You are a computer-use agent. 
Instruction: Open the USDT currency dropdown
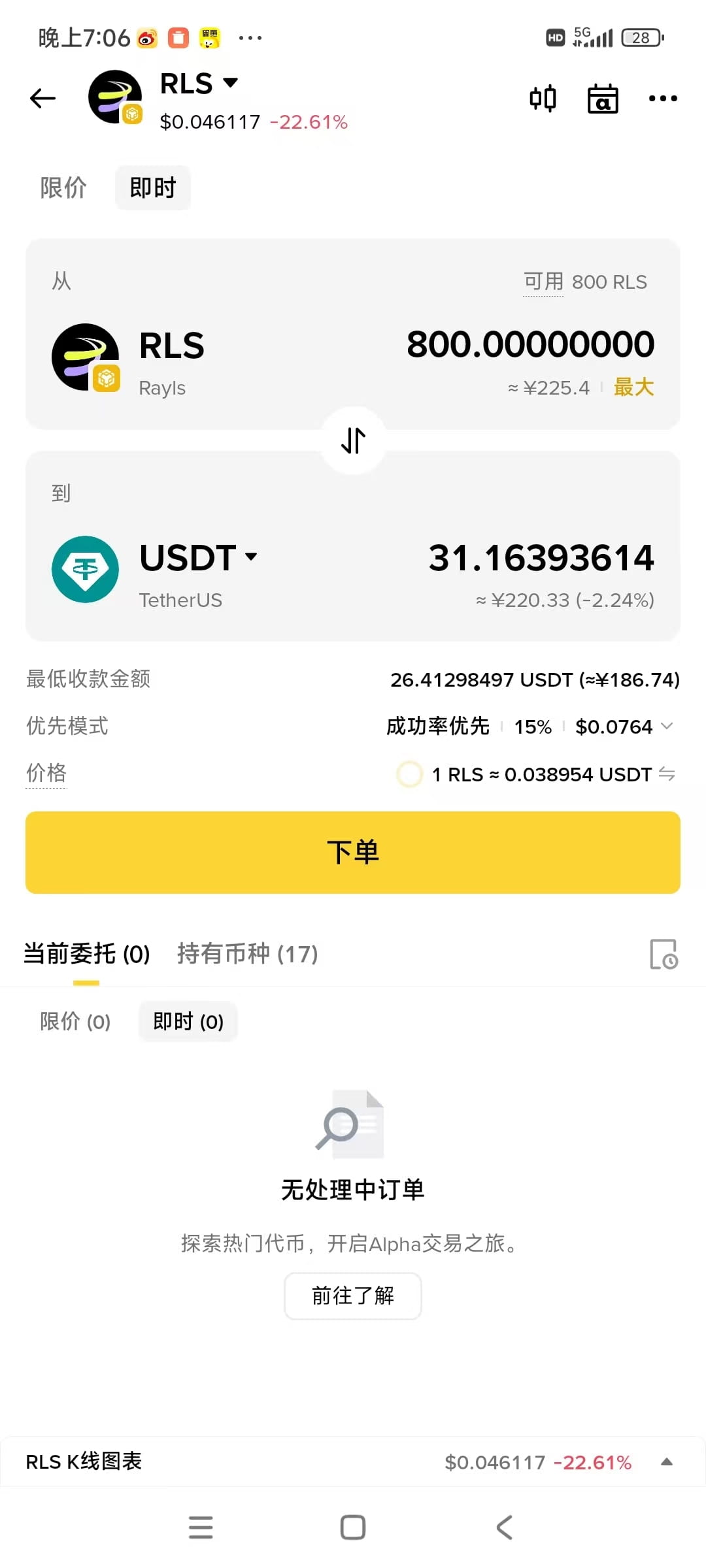[199, 558]
